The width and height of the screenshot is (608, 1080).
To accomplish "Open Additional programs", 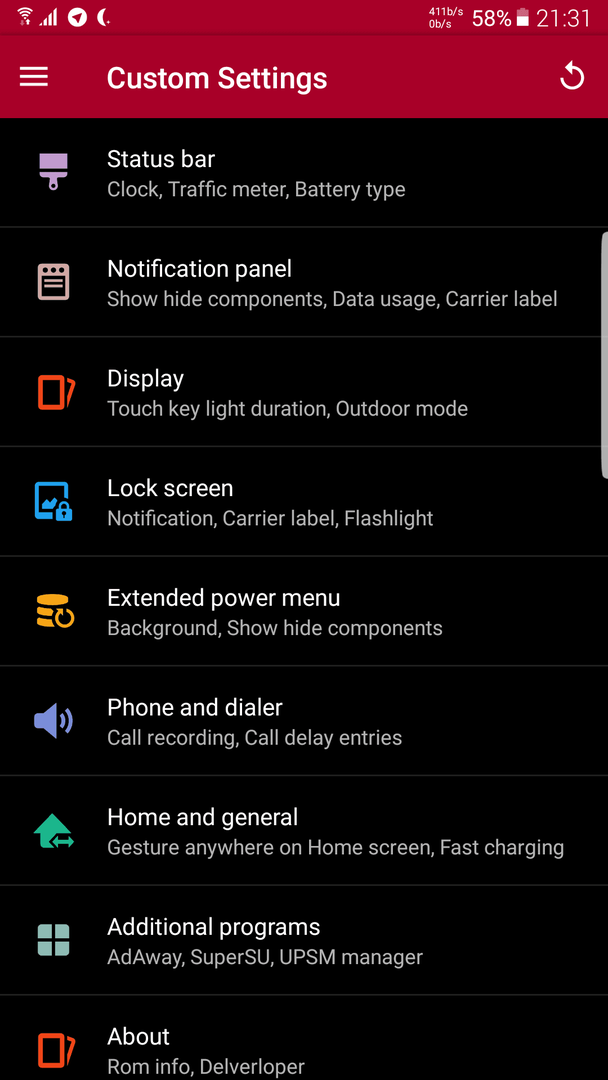I will coord(304,940).
